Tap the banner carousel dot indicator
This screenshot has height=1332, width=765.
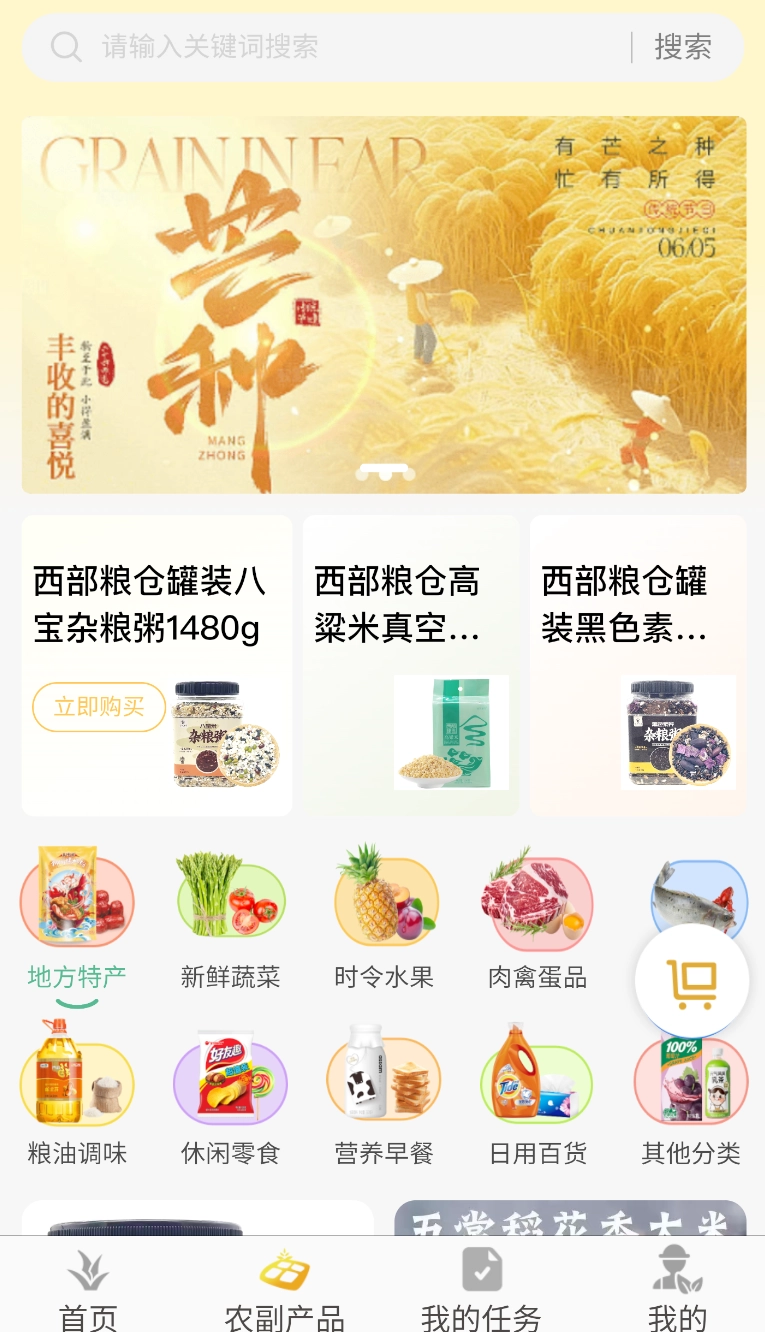pos(382,470)
